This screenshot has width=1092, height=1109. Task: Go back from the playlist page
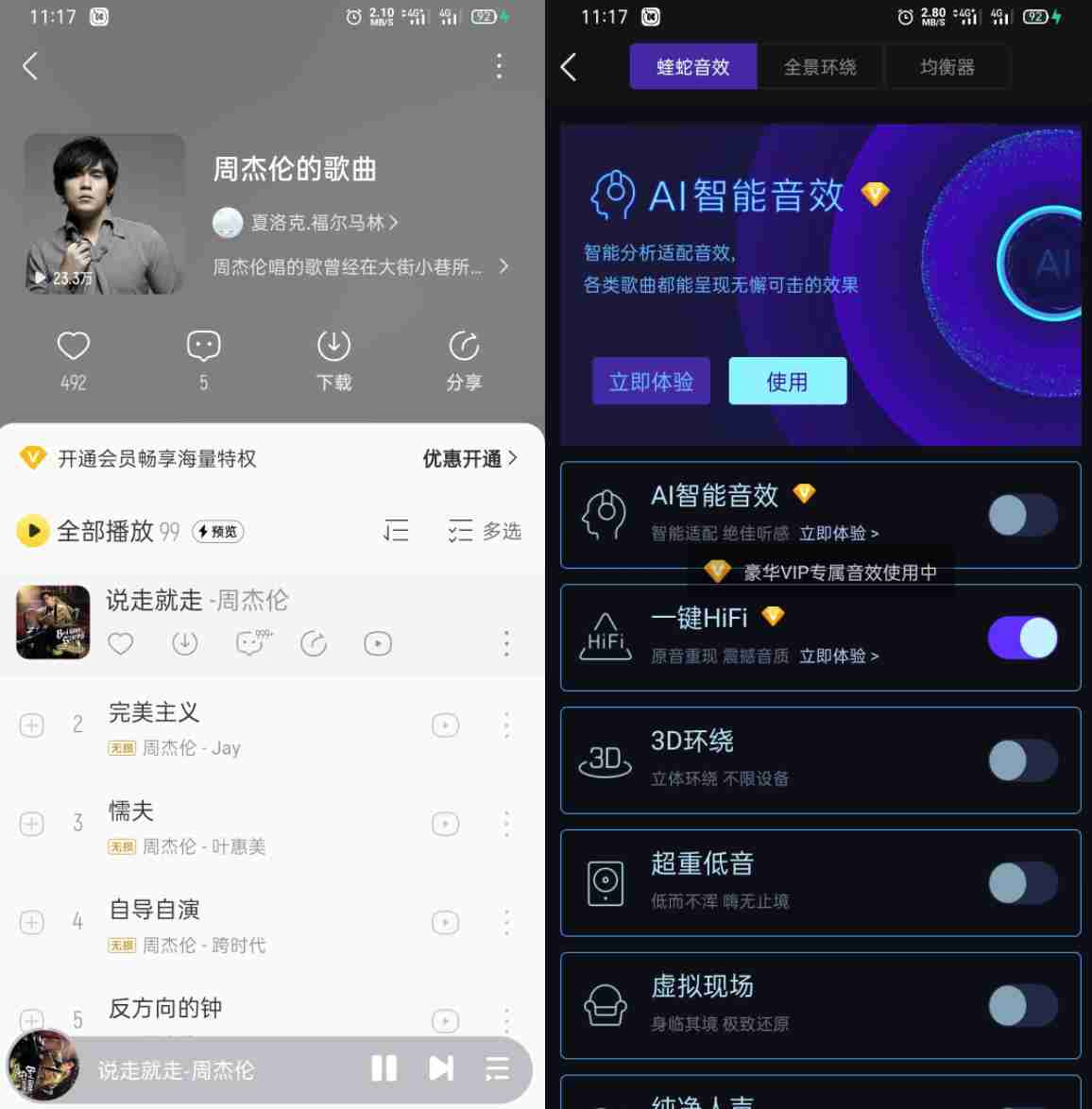[x=30, y=66]
